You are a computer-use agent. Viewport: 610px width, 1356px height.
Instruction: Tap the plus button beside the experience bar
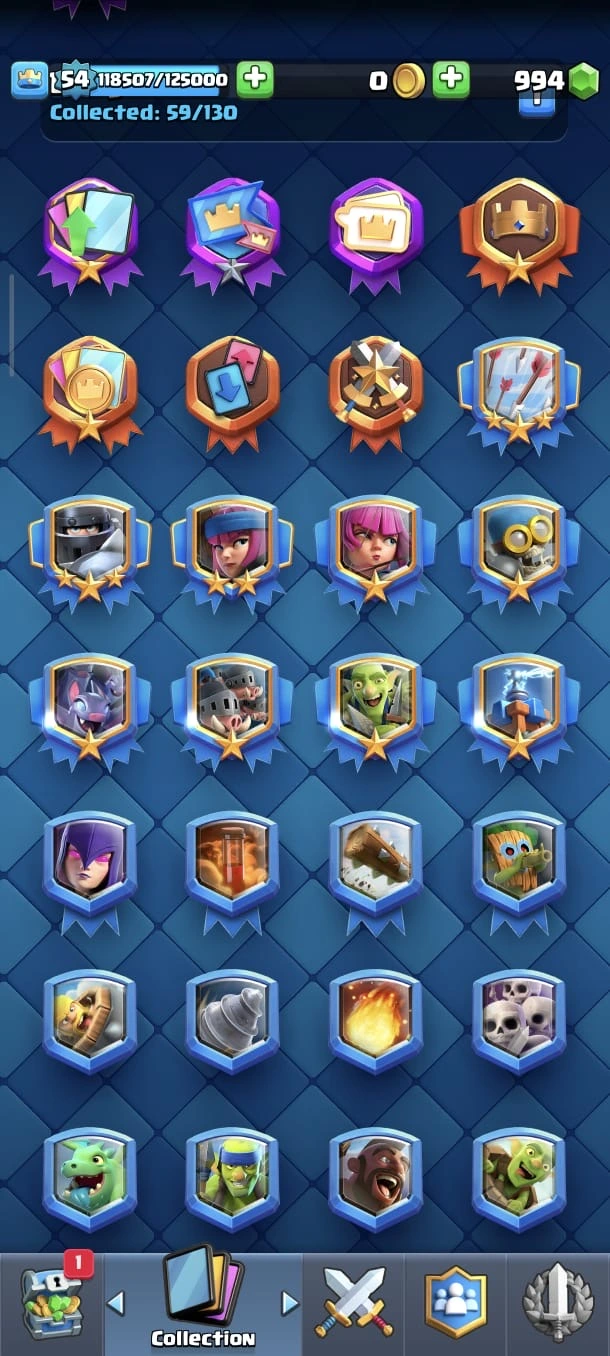pos(255,79)
